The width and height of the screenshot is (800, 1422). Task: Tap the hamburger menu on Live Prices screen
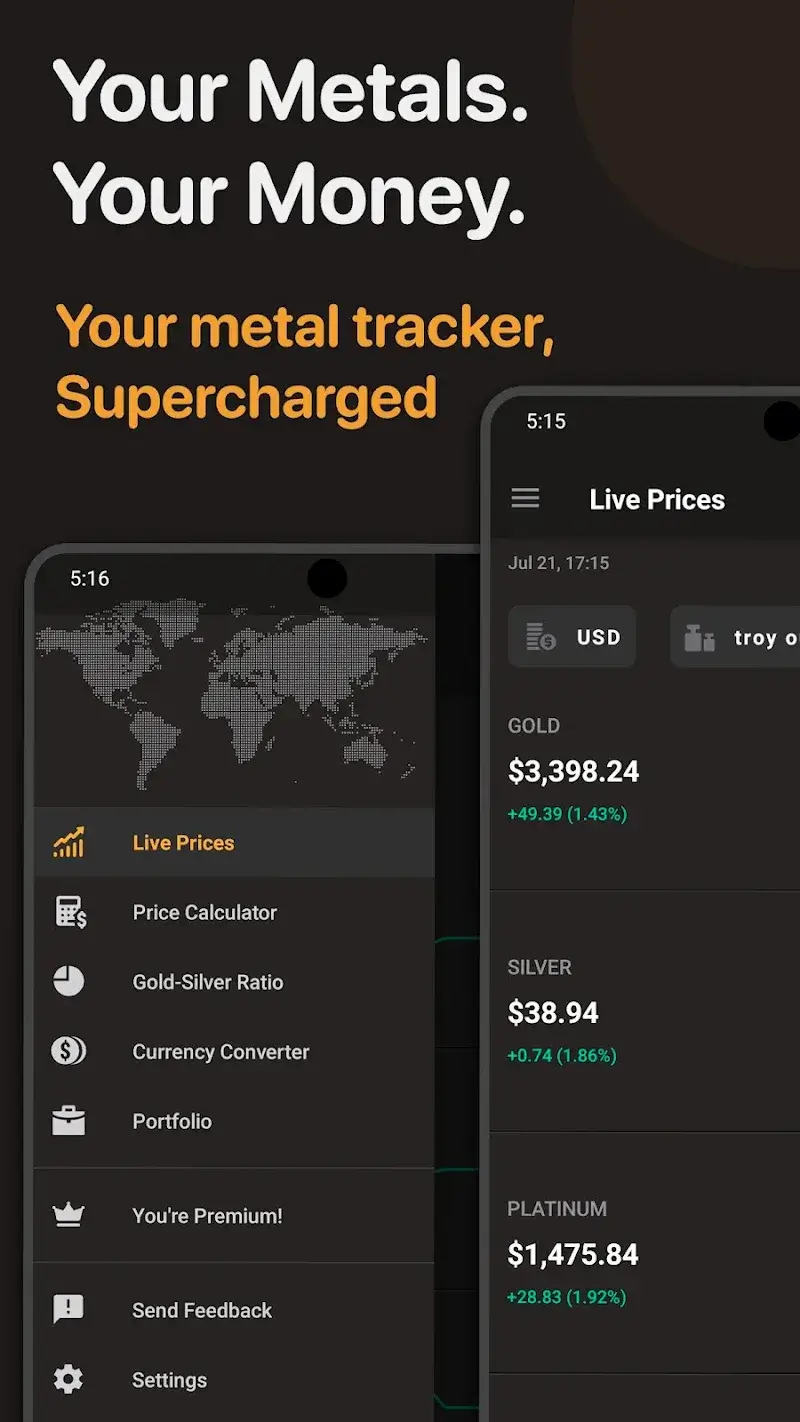[x=525, y=499]
